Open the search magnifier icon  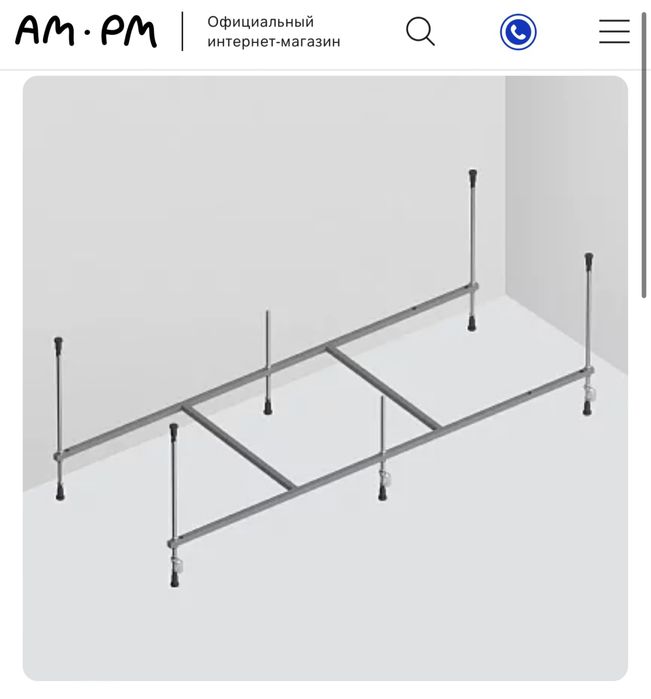420,32
